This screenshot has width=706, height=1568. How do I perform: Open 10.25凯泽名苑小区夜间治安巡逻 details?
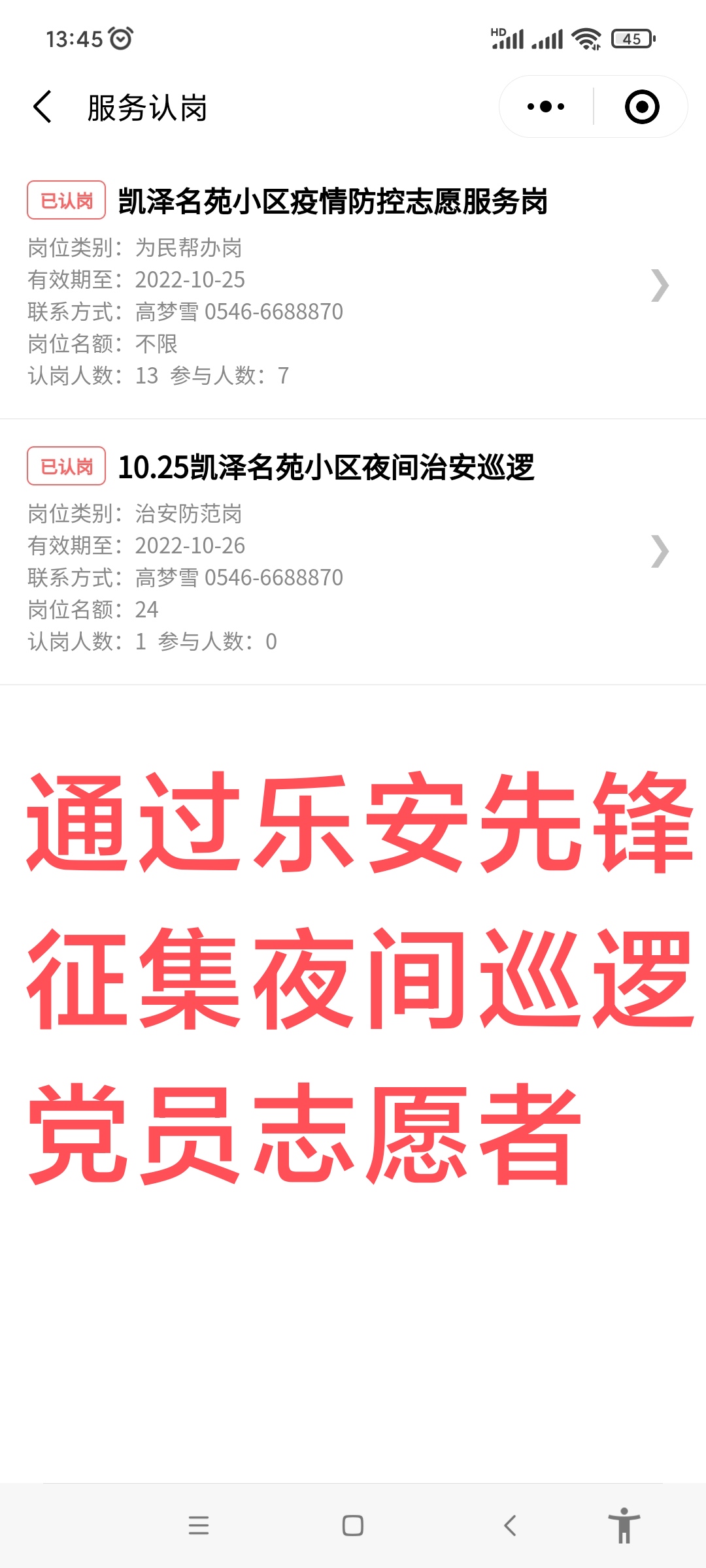pyautogui.click(x=353, y=552)
